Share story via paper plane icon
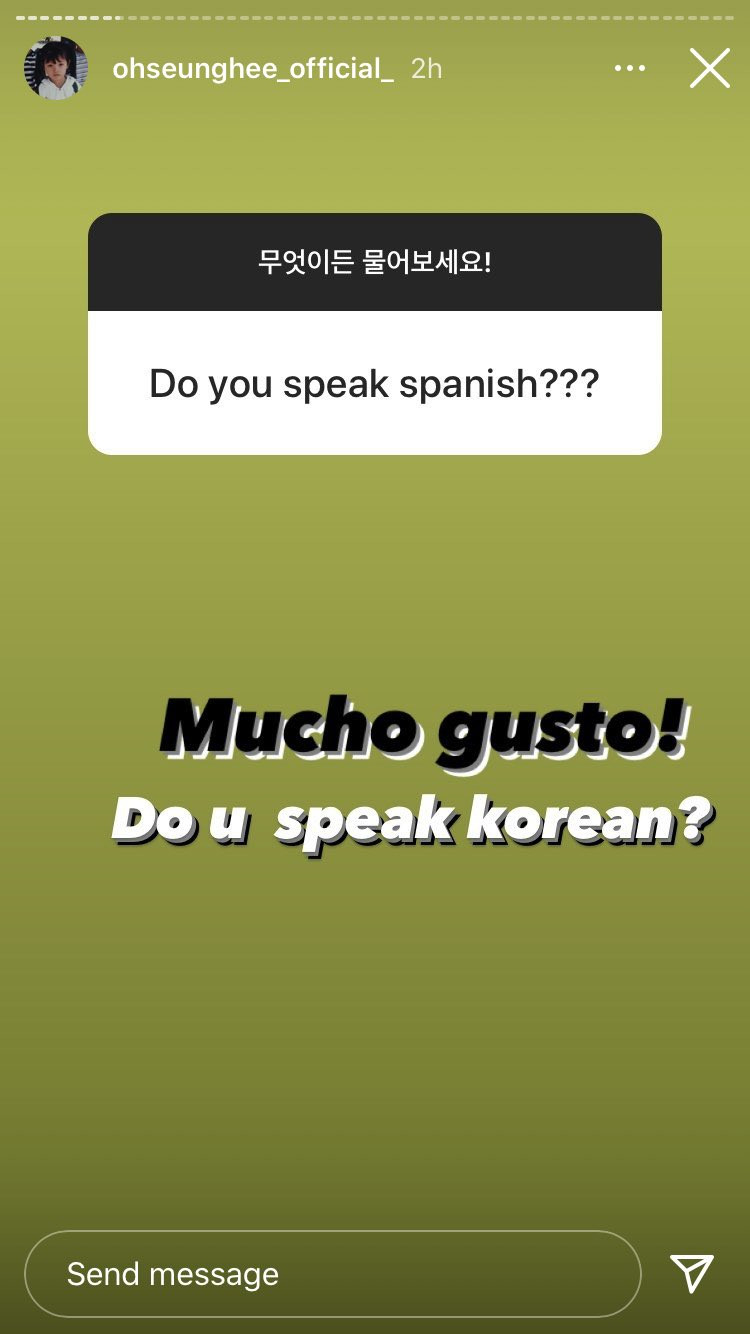 pos(692,1273)
